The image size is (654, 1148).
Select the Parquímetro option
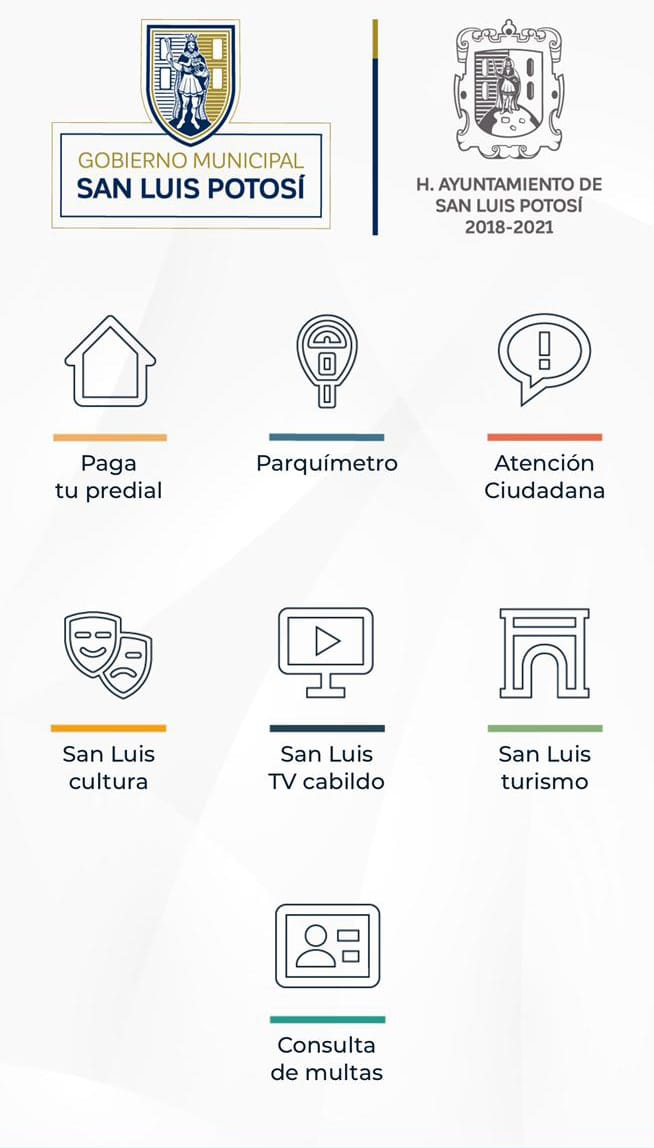[x=326, y=361]
